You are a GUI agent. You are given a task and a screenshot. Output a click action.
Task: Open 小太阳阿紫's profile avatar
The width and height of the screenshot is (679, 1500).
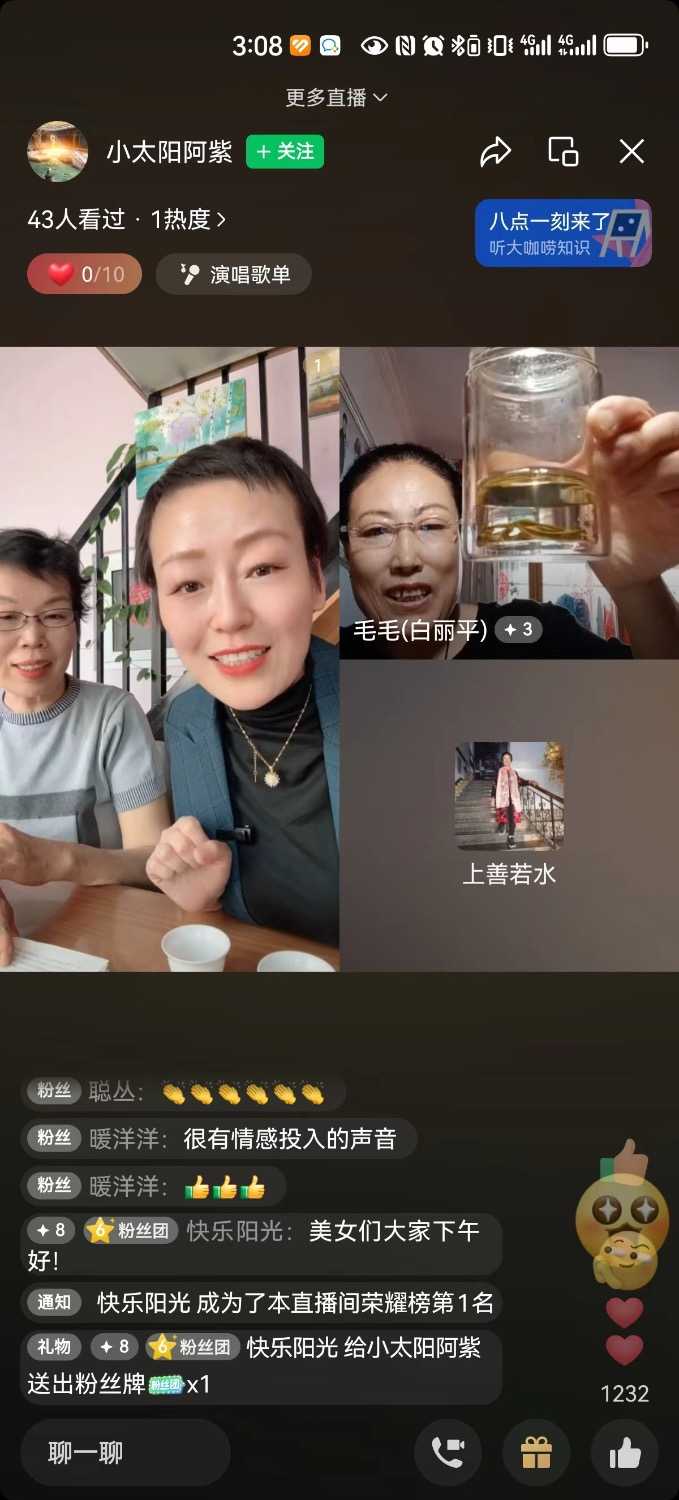tap(57, 152)
